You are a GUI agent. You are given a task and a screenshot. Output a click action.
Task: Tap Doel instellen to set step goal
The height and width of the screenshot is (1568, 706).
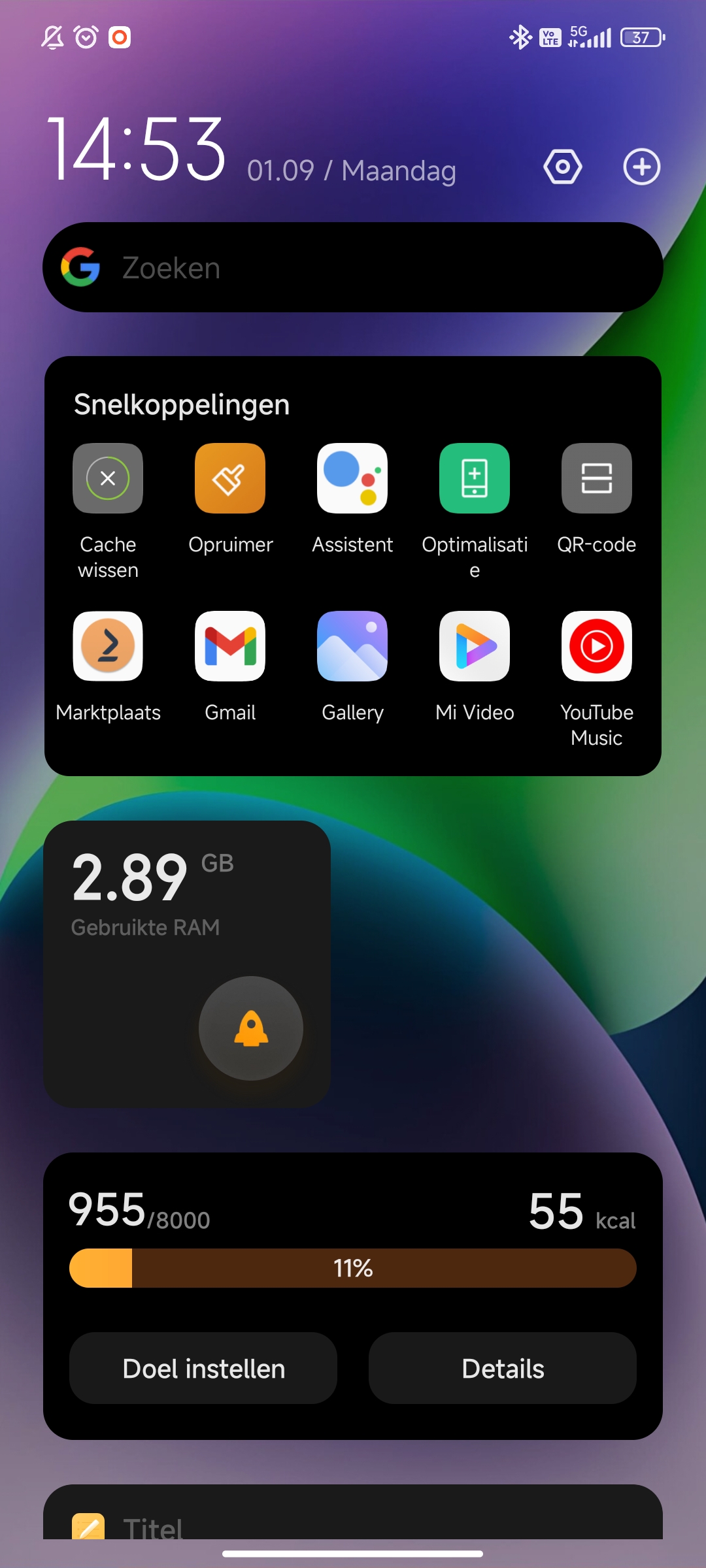pyautogui.click(x=203, y=1368)
